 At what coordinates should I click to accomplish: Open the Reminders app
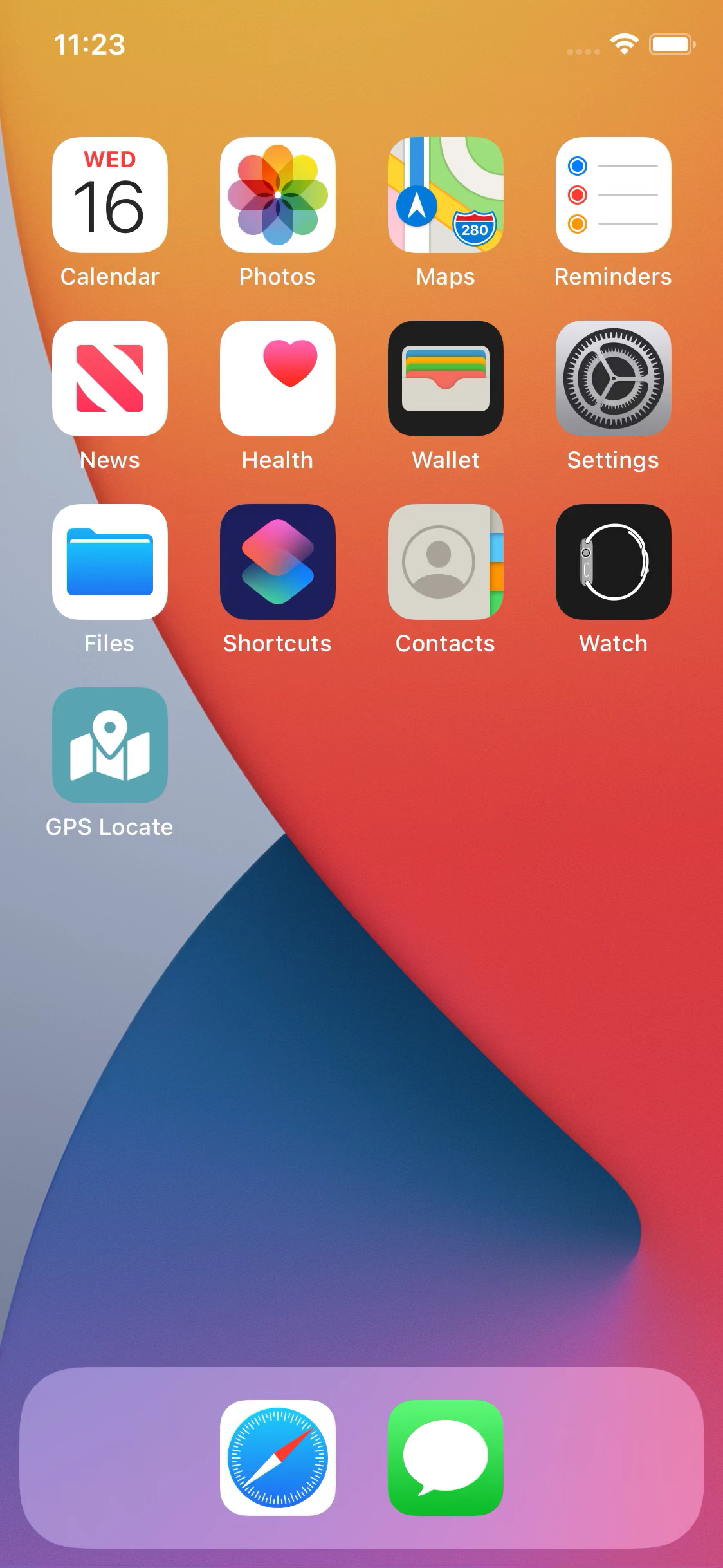(613, 195)
